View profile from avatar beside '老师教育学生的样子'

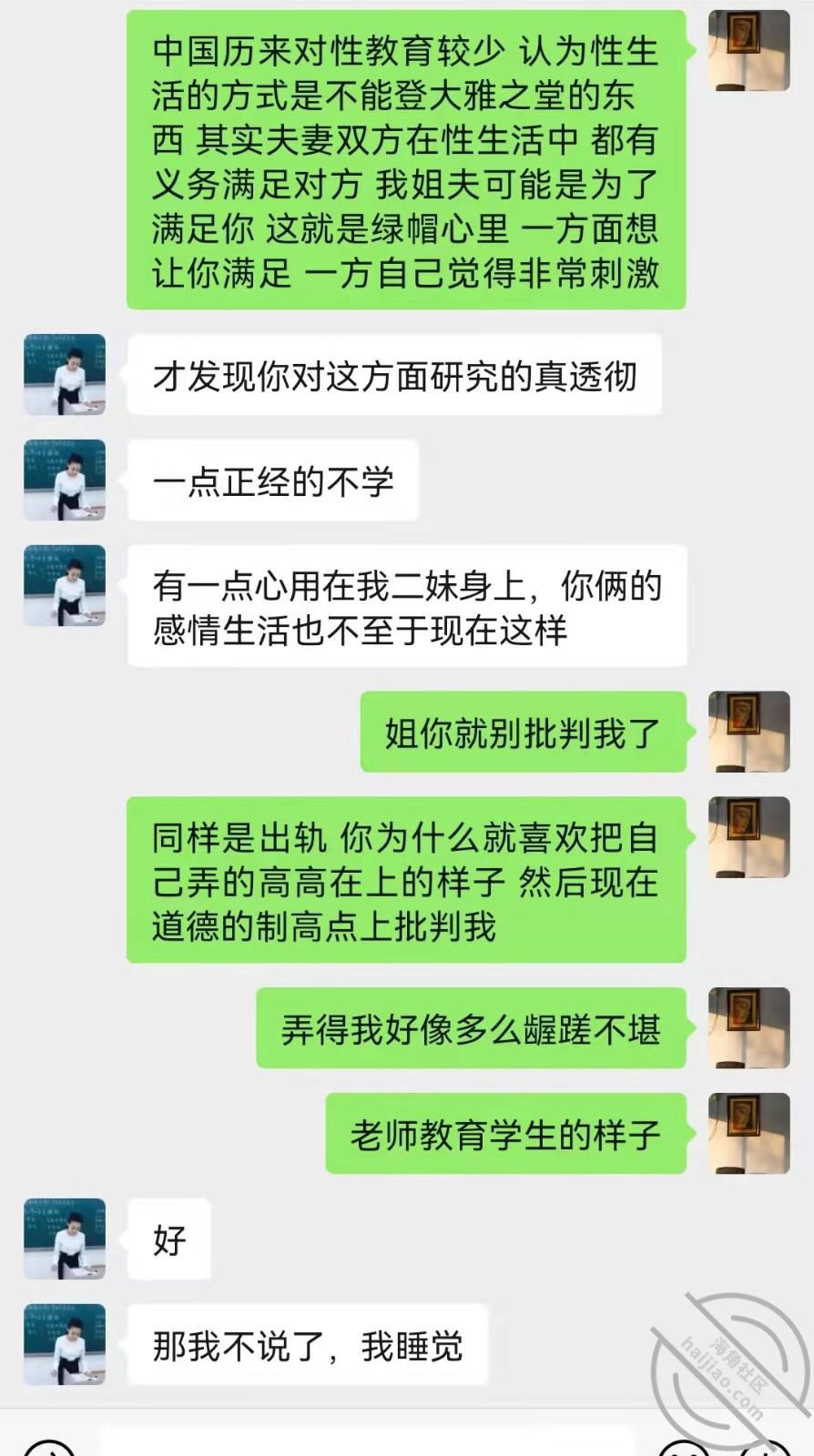[x=748, y=1133]
